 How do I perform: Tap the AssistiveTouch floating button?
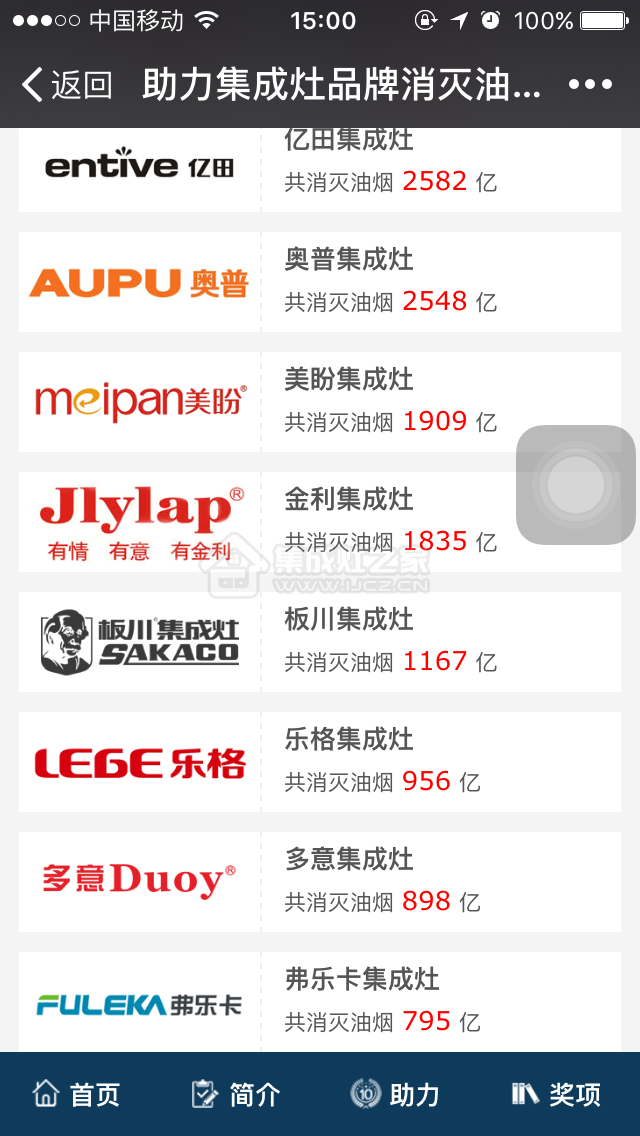point(575,485)
